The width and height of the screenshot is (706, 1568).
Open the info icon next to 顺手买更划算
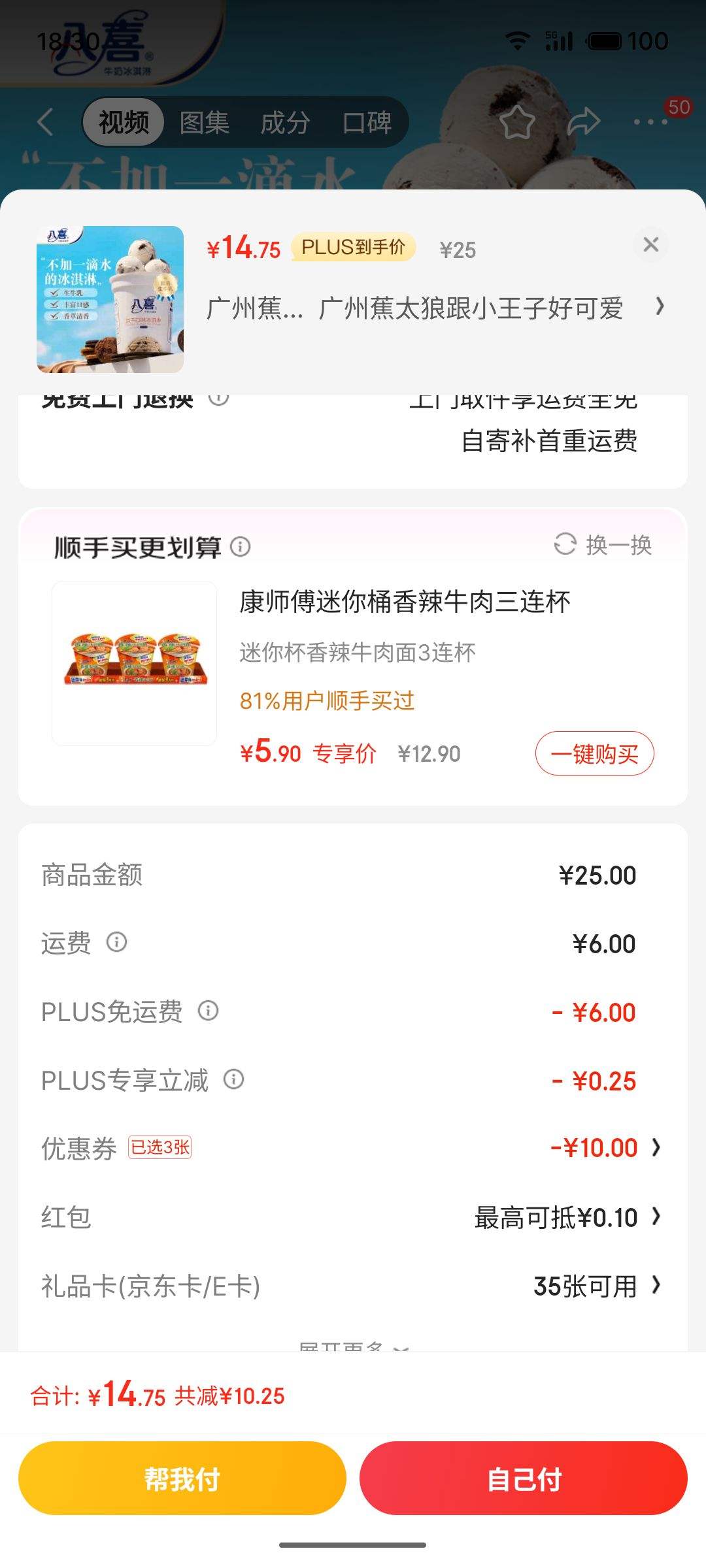coord(239,546)
